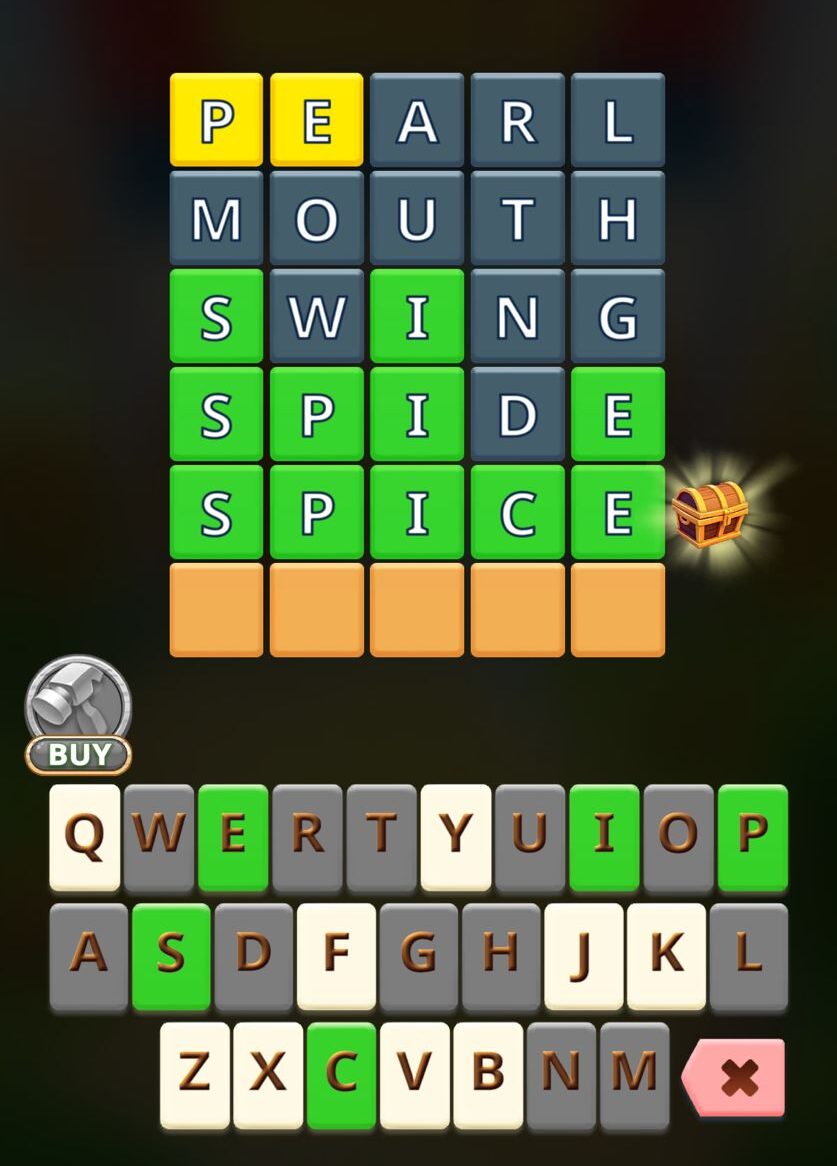837x1166 pixels.
Task: Type the grey letter A
Action: [89, 955]
